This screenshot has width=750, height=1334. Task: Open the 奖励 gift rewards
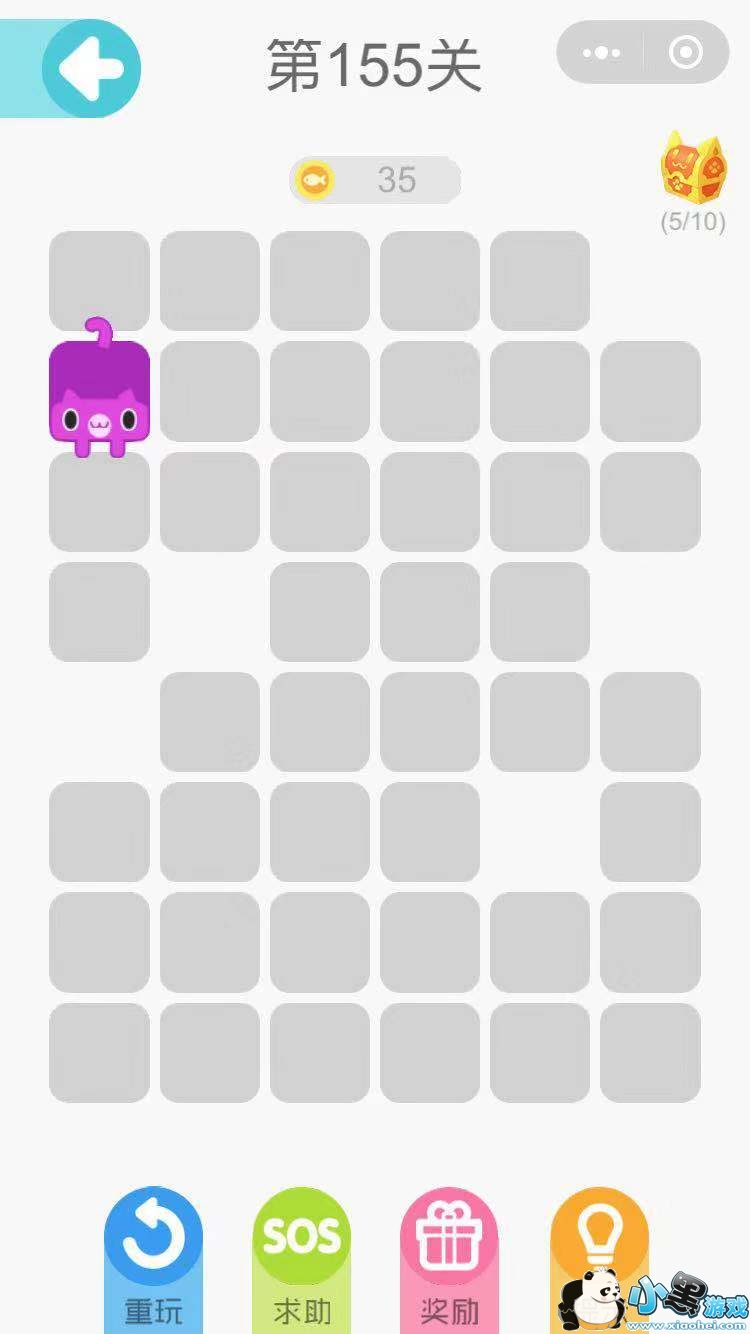point(449,1255)
